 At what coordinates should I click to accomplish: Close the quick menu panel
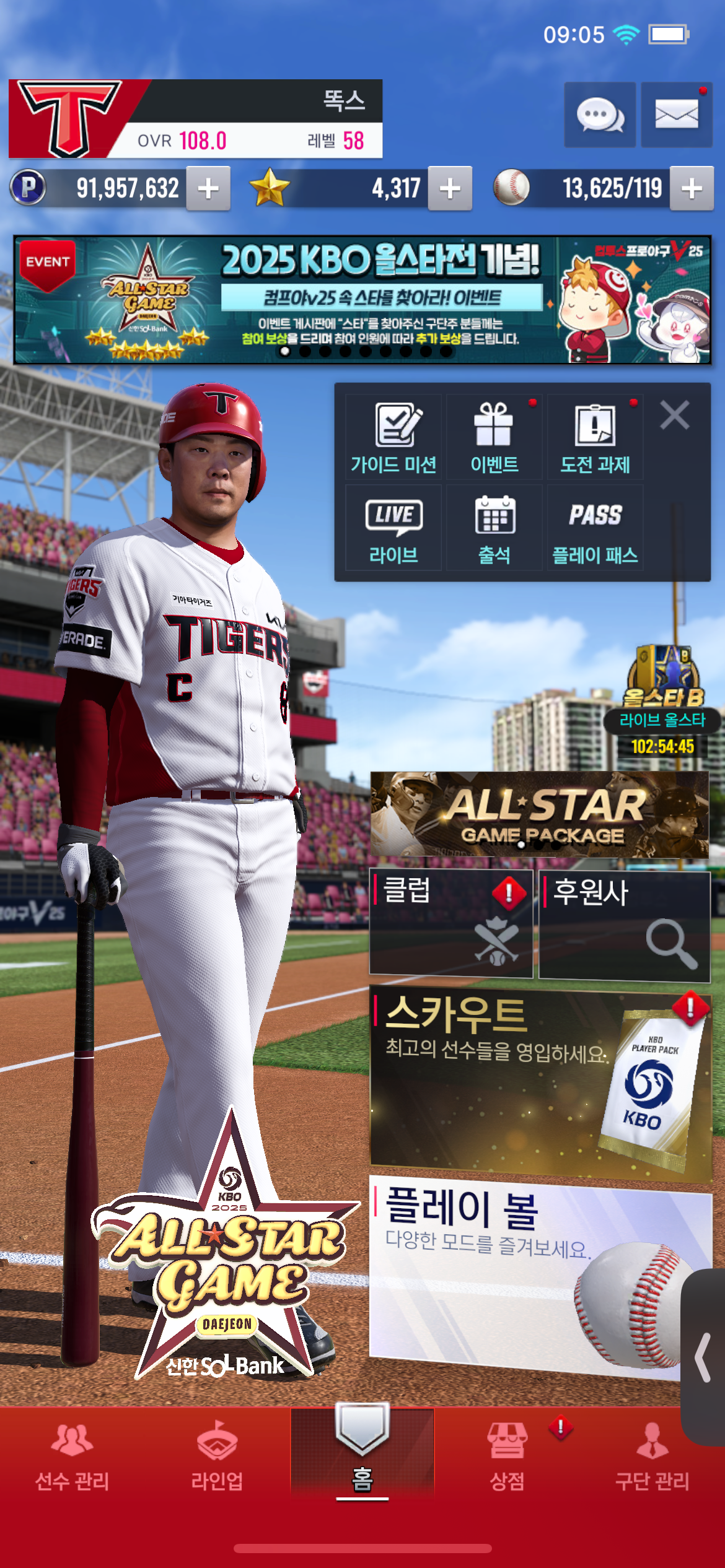coord(675,415)
